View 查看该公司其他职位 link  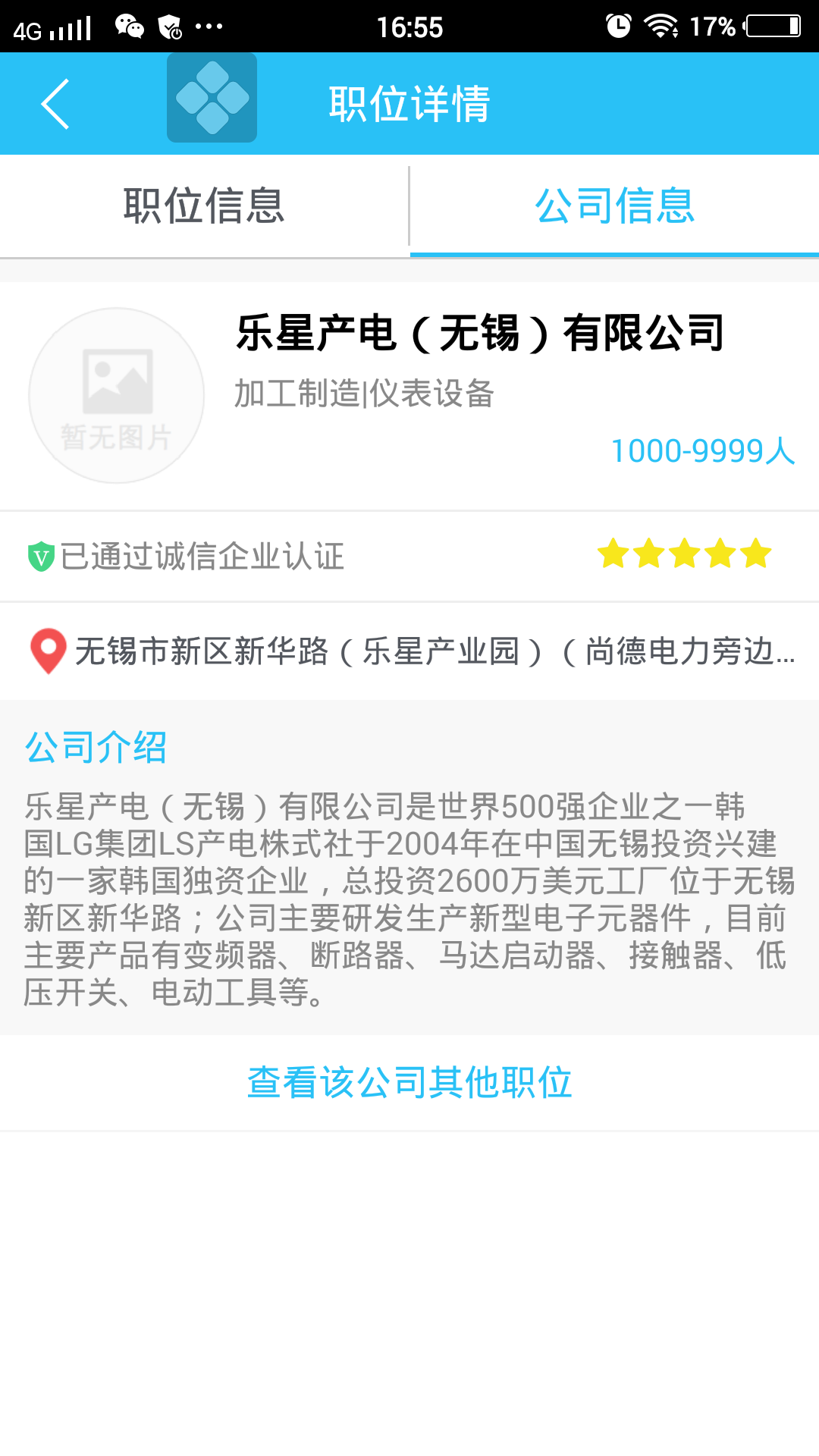point(409,1082)
